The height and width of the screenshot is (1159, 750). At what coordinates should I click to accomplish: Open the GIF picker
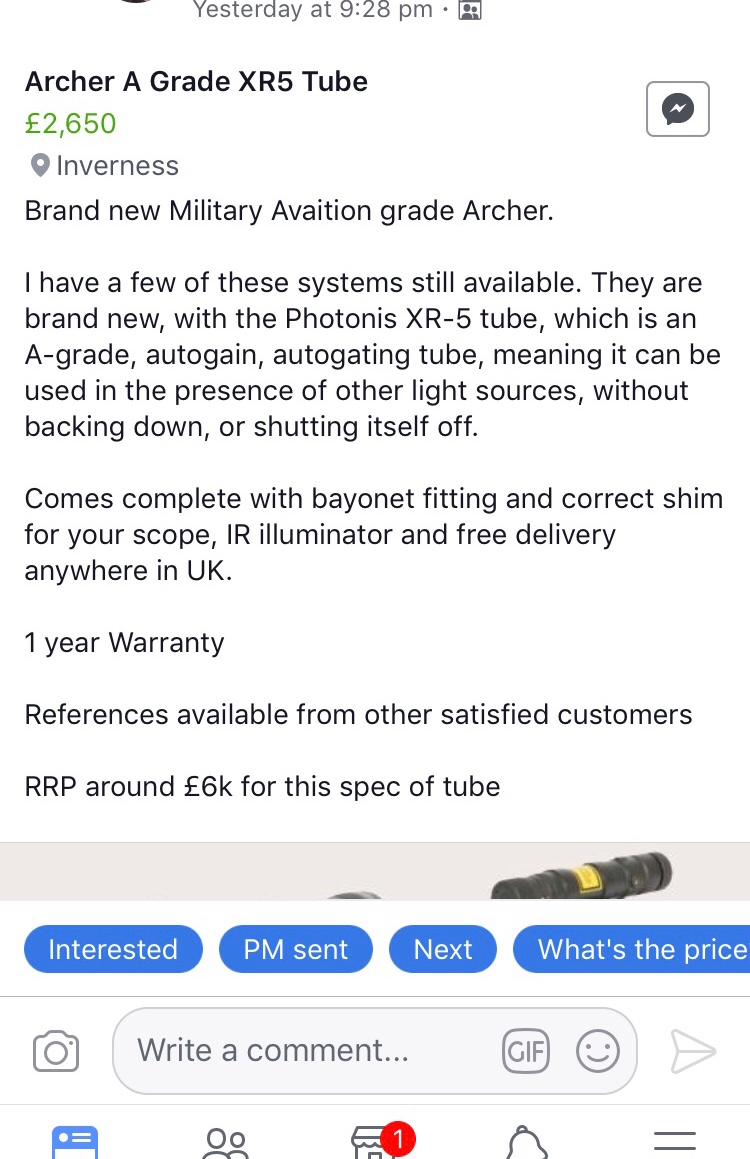(x=525, y=1051)
